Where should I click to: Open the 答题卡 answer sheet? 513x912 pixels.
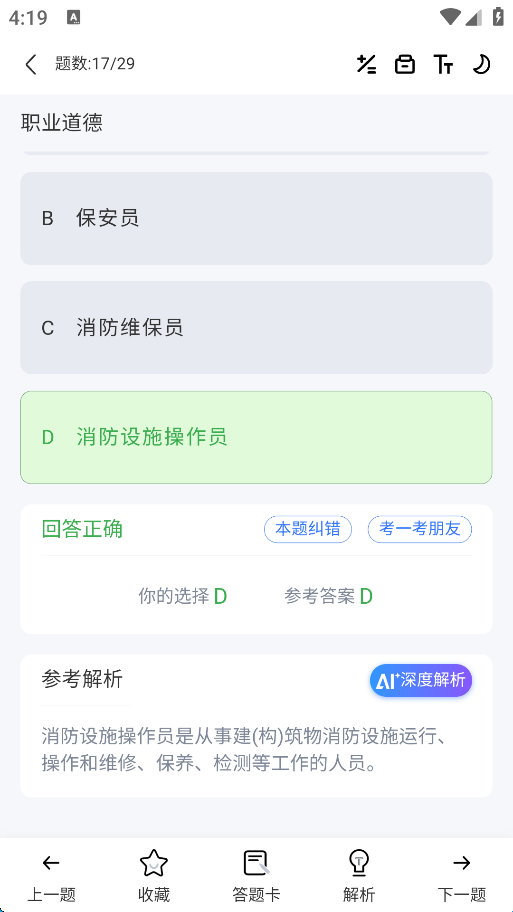tap(256, 875)
